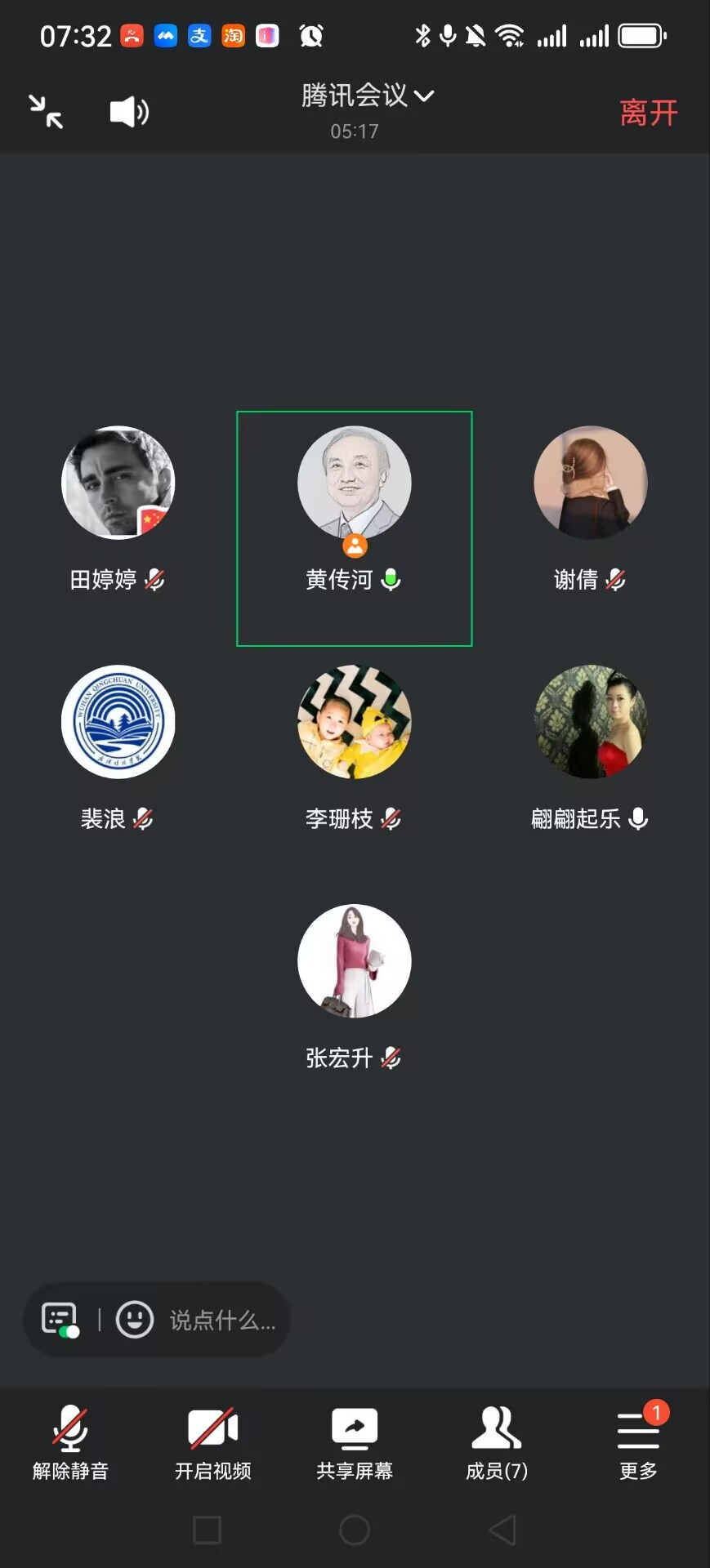
Task: Select participant 谢倩
Action: (590, 483)
